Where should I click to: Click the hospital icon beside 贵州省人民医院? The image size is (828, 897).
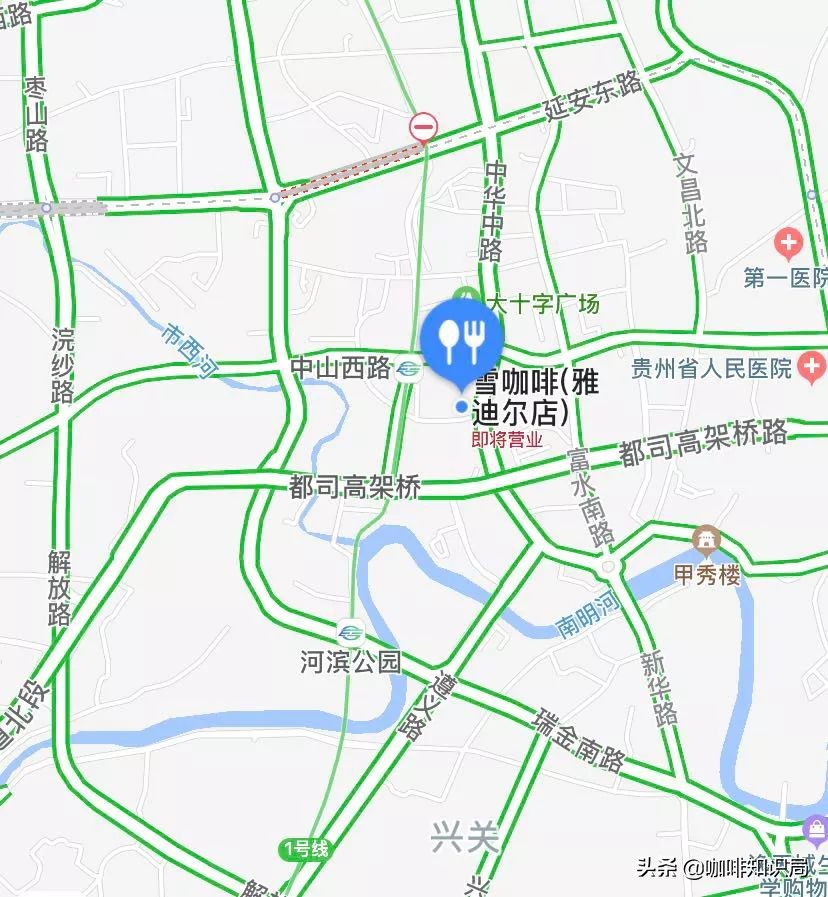(812, 365)
